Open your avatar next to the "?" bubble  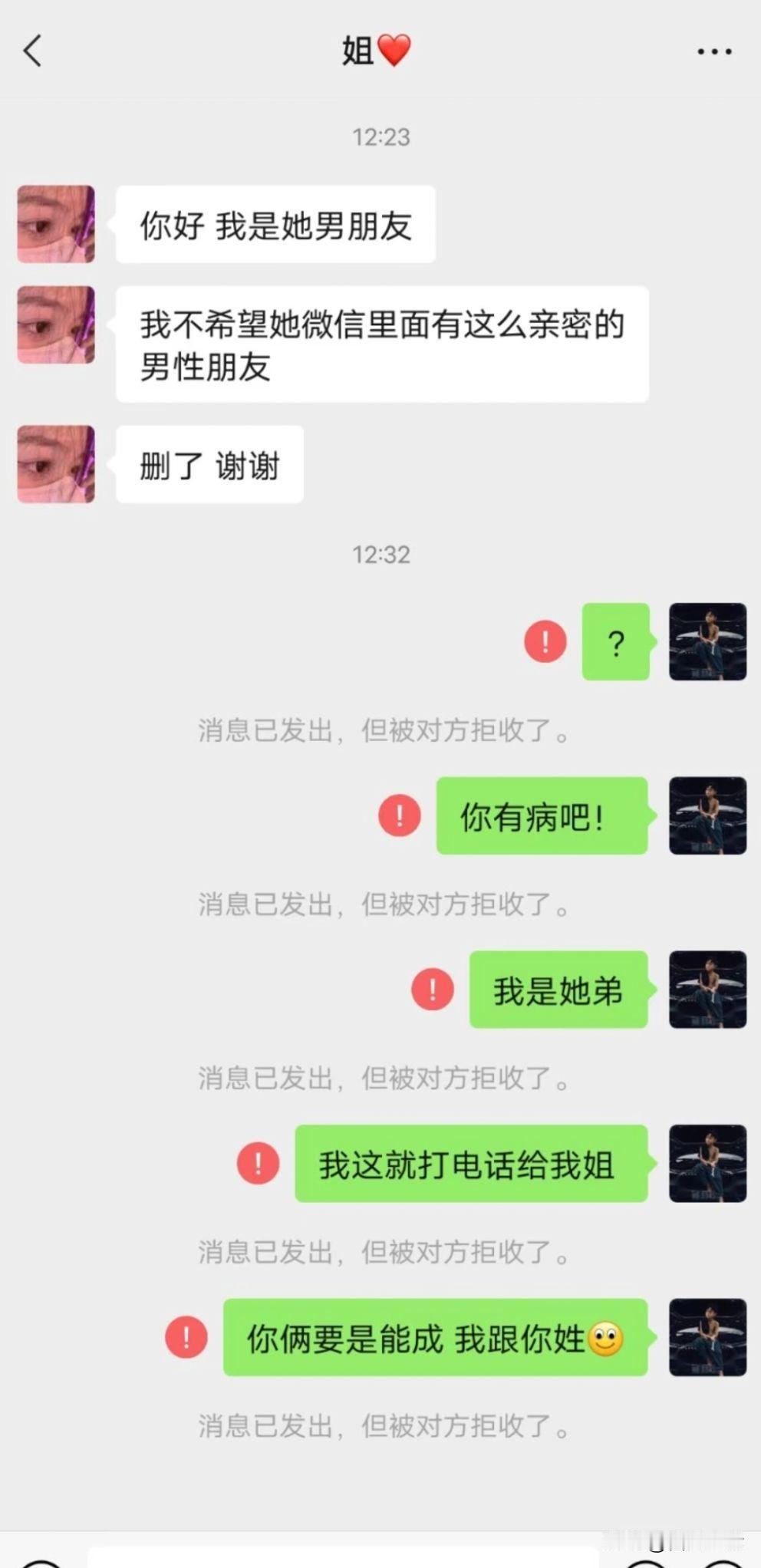(x=707, y=643)
